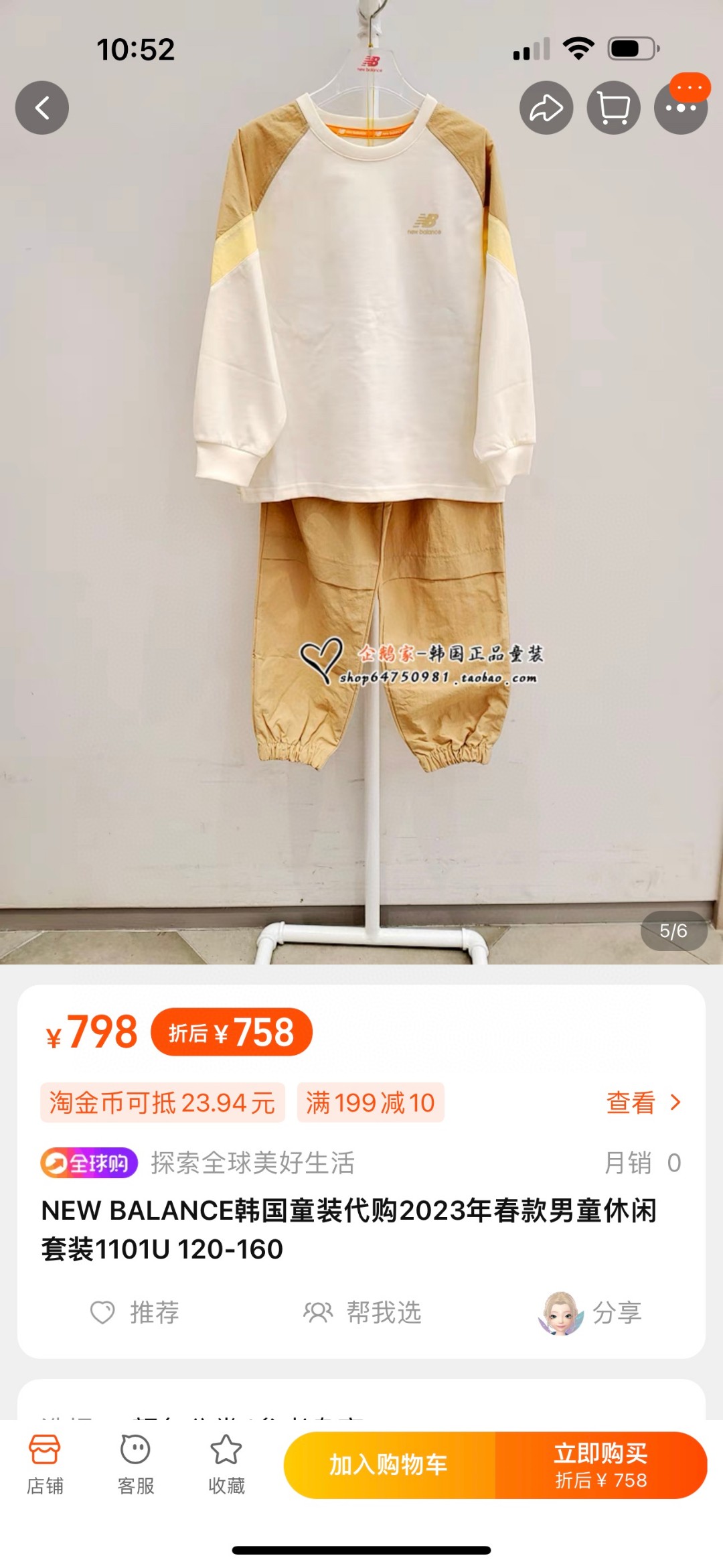The height and width of the screenshot is (1568, 723).
Task: Tap 帮我选 for help choosing
Action: [362, 1312]
